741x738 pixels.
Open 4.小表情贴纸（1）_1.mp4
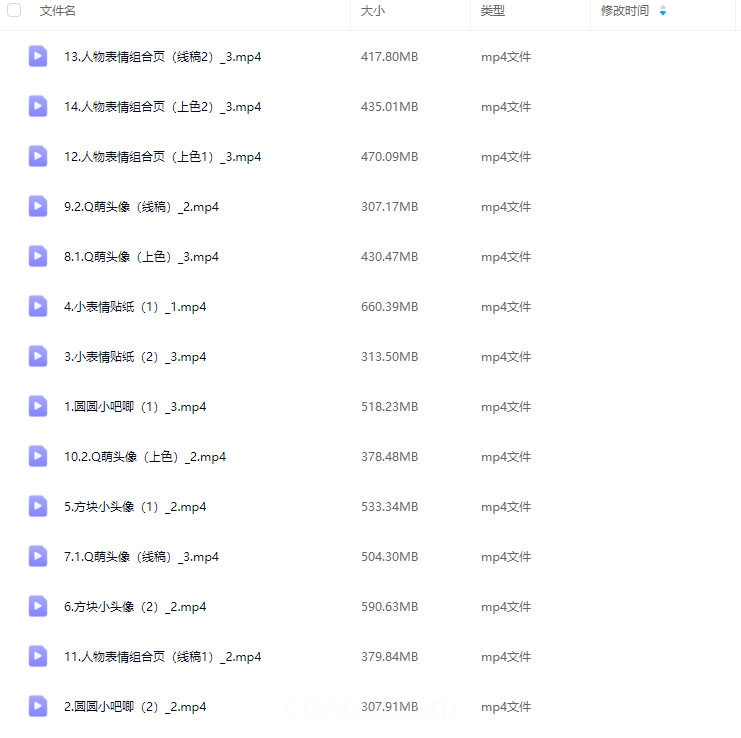click(135, 307)
